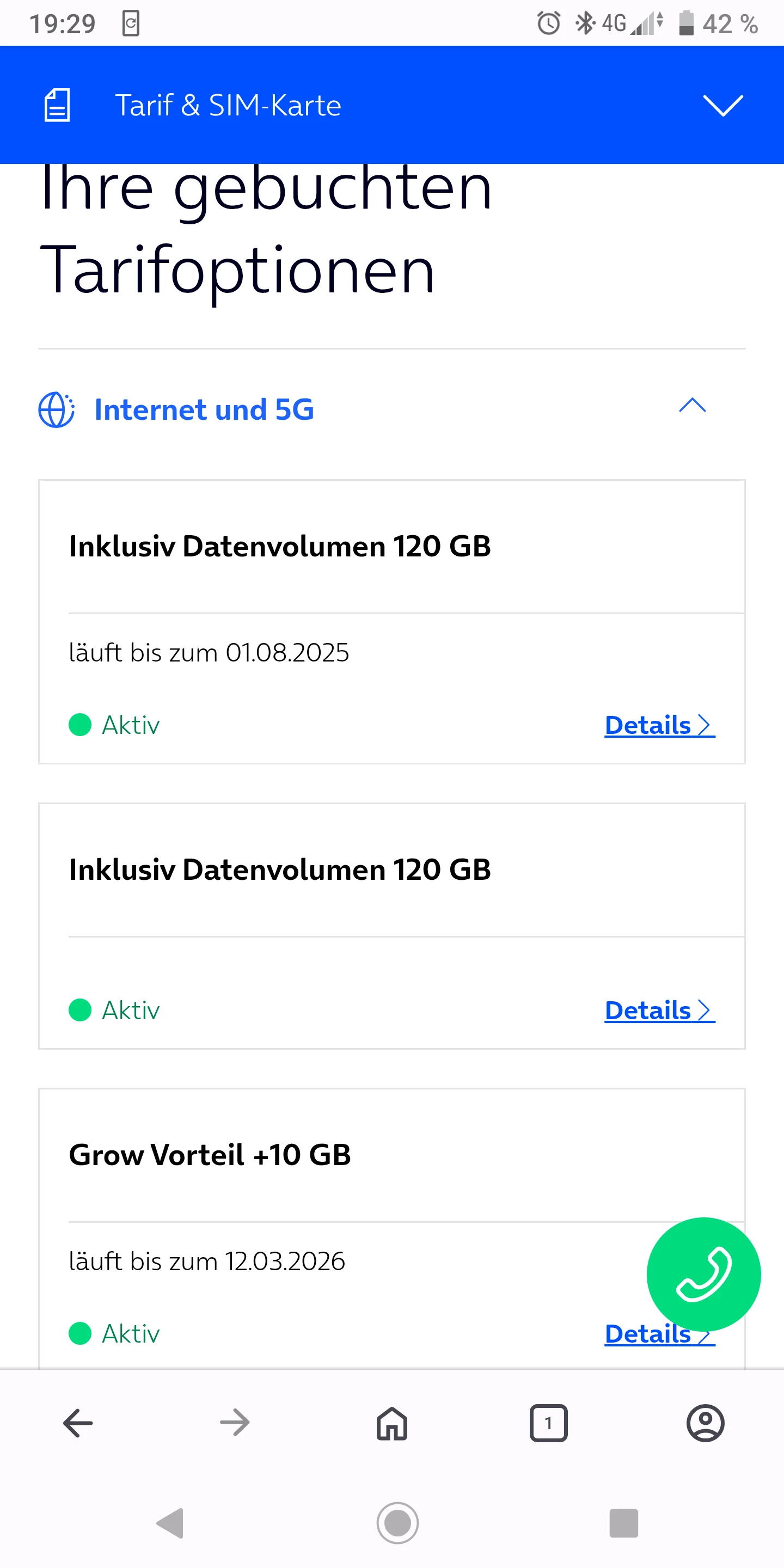
Task: Open the browser tabs overview
Action: pyautogui.click(x=548, y=1423)
